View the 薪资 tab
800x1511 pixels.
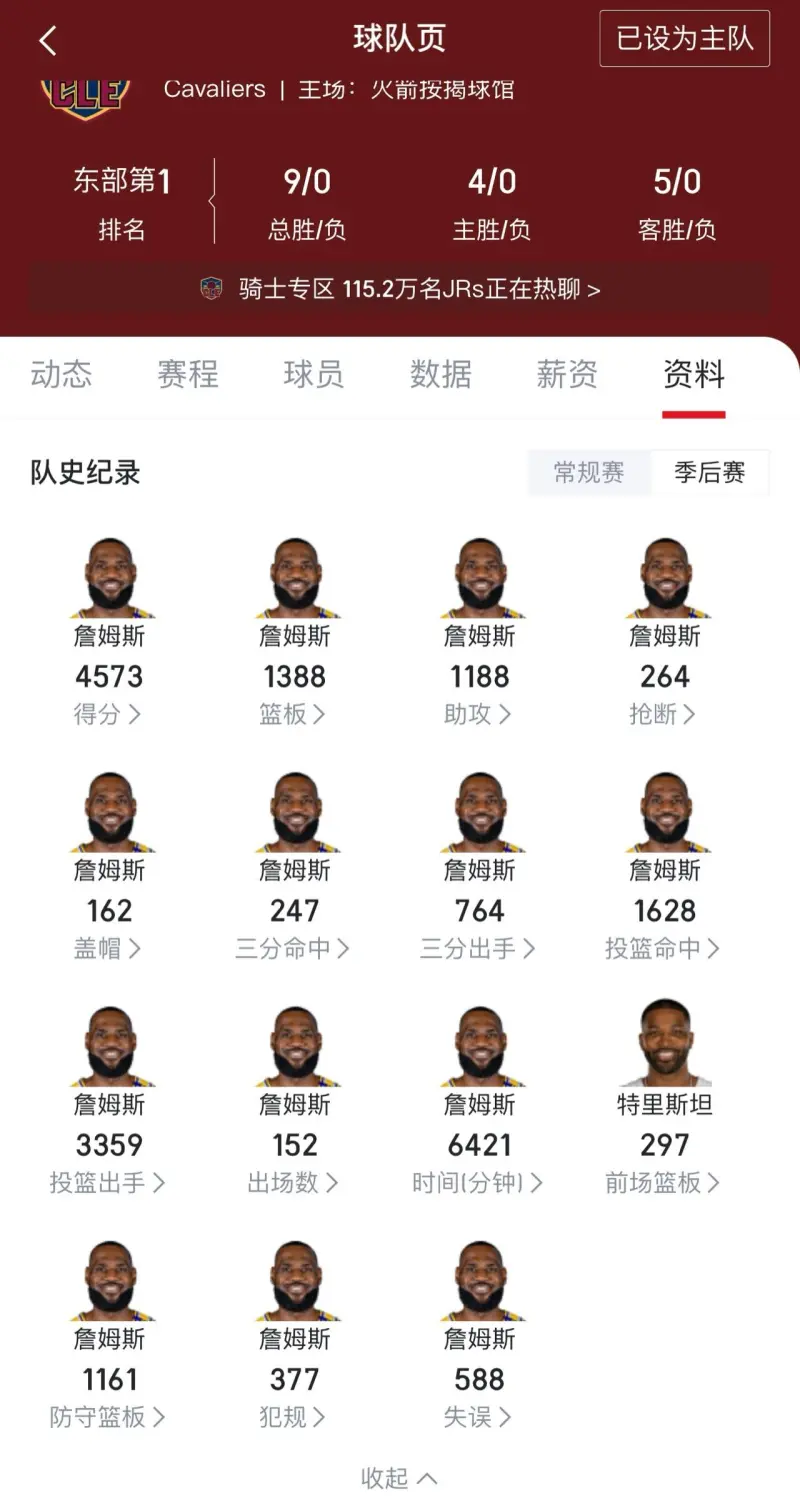[x=566, y=374]
